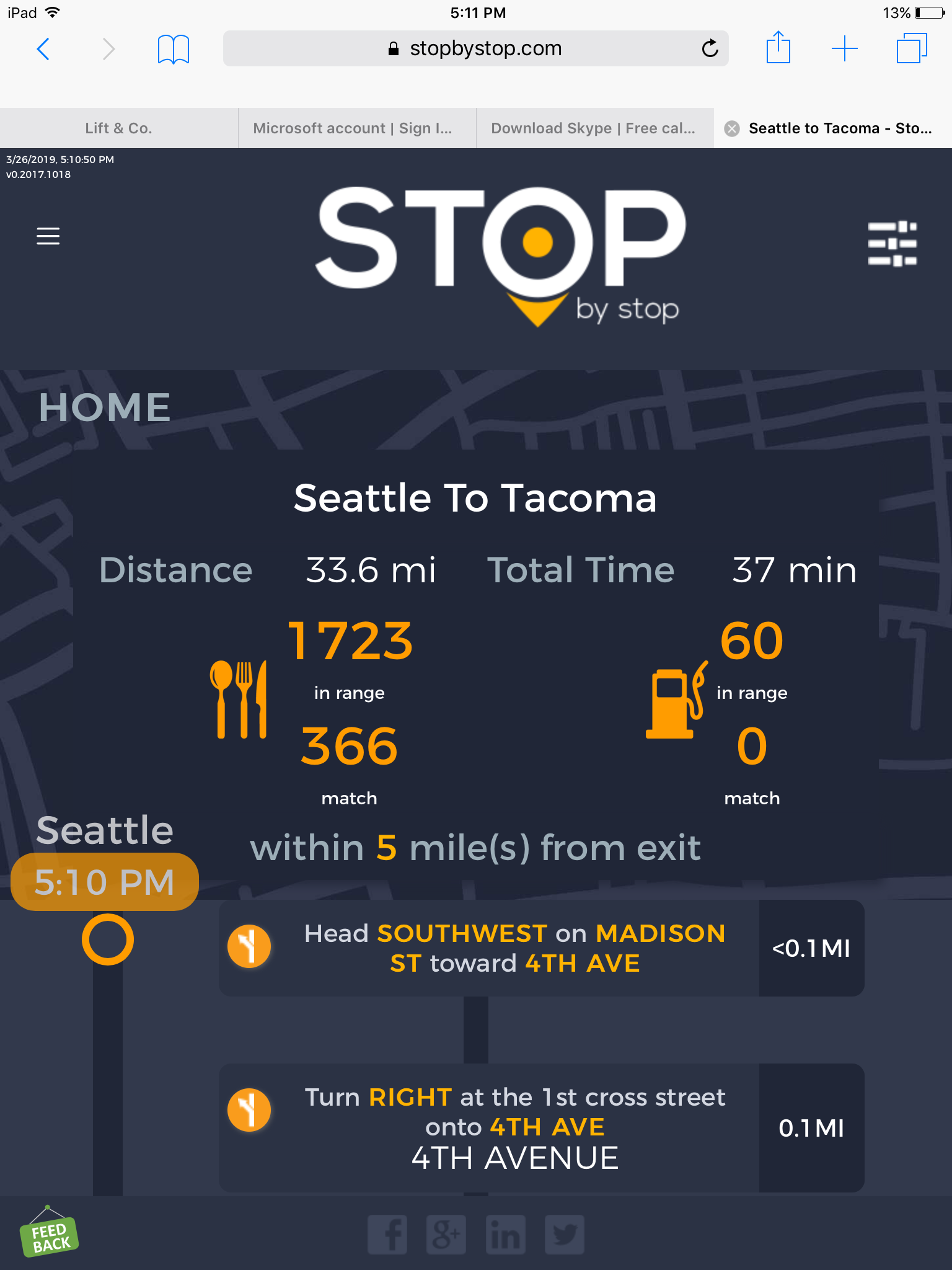Close the Seattle to Tacoma tab
Image resolution: width=952 pixels, height=1270 pixels.
[x=732, y=128]
